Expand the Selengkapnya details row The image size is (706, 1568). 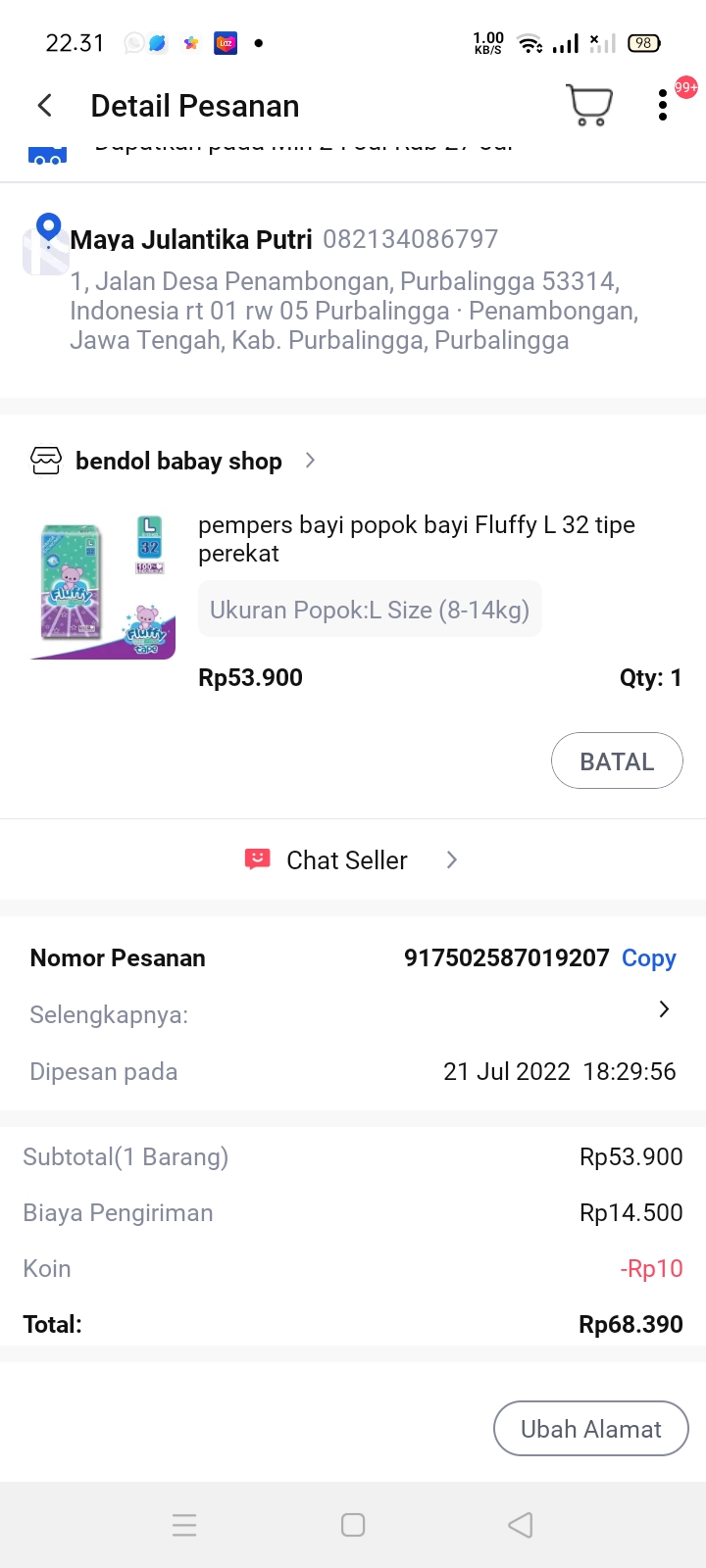(663, 1009)
